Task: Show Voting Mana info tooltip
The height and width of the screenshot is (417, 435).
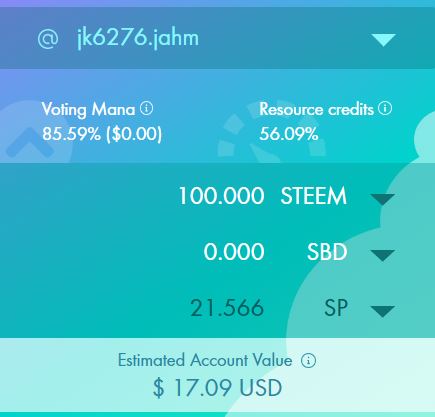Action: (x=146, y=108)
